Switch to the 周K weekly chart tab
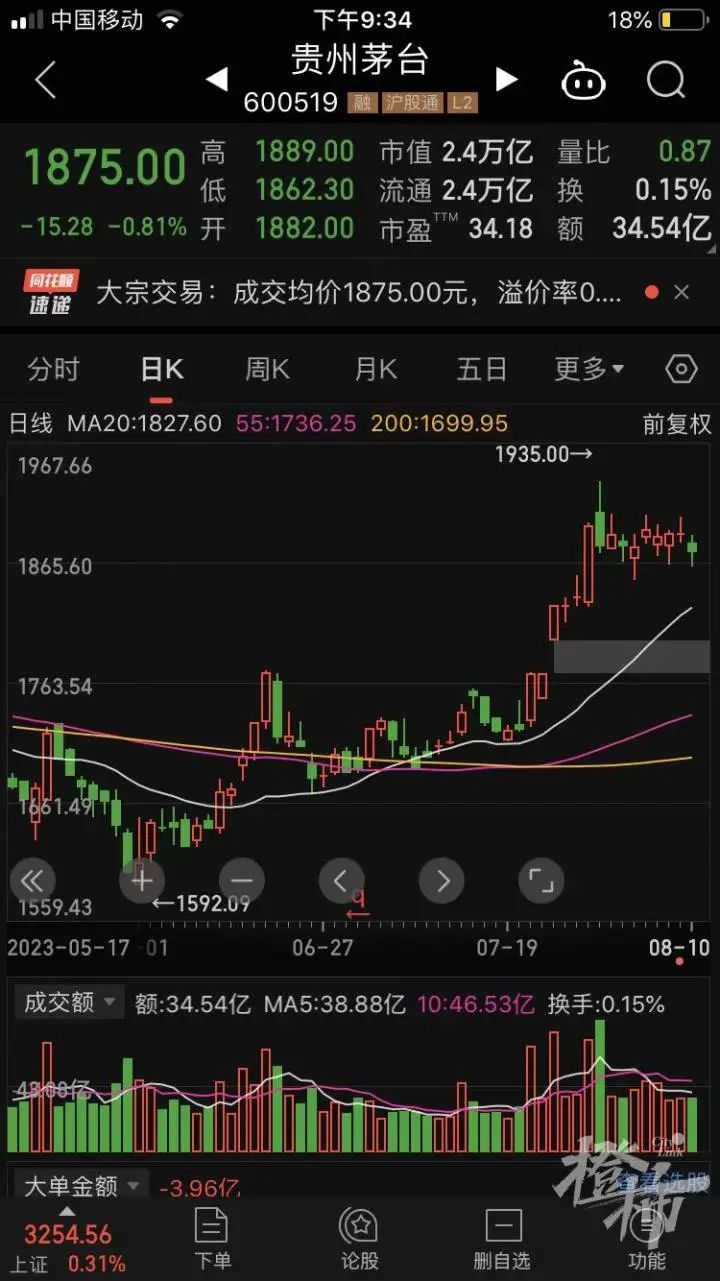720x1281 pixels. pyautogui.click(x=266, y=369)
